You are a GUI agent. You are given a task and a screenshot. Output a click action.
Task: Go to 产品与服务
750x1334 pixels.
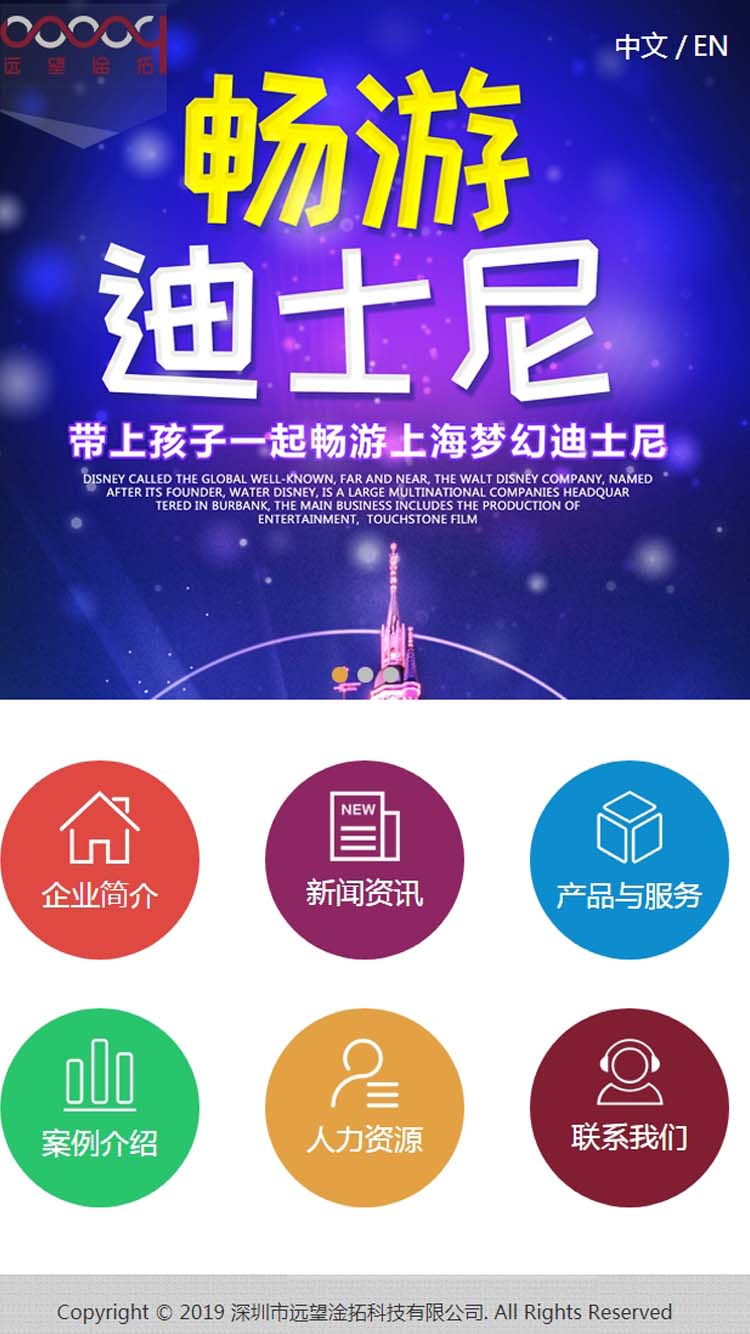(x=629, y=860)
